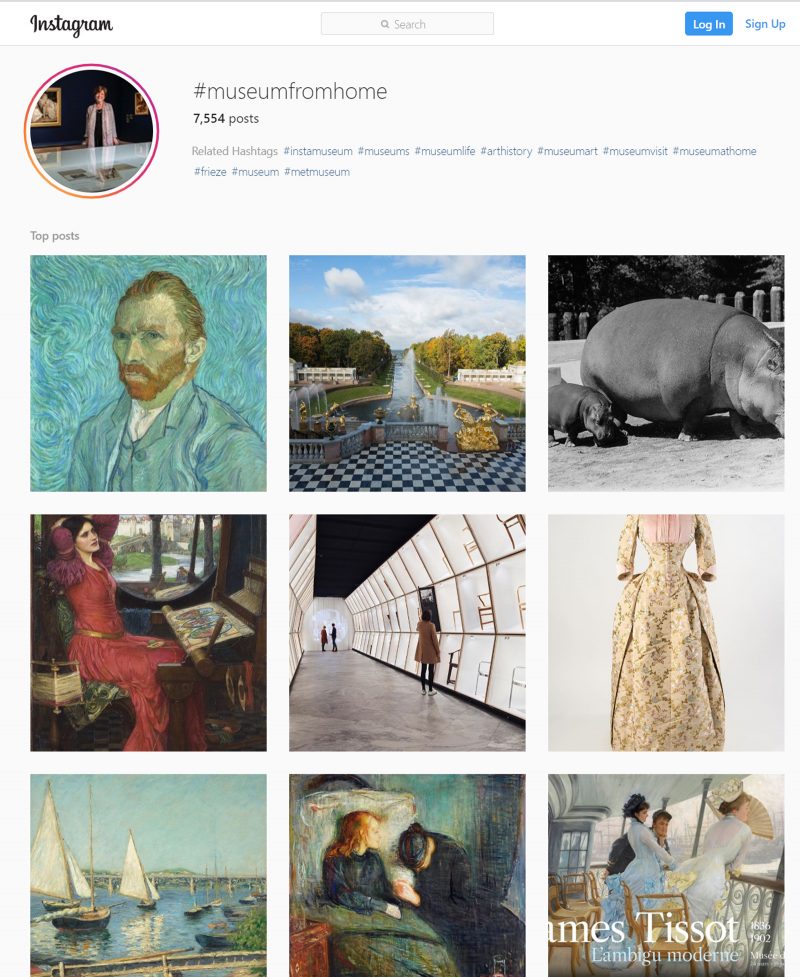
Task: Open the James Tissot exhibition post
Action: click(x=666, y=875)
